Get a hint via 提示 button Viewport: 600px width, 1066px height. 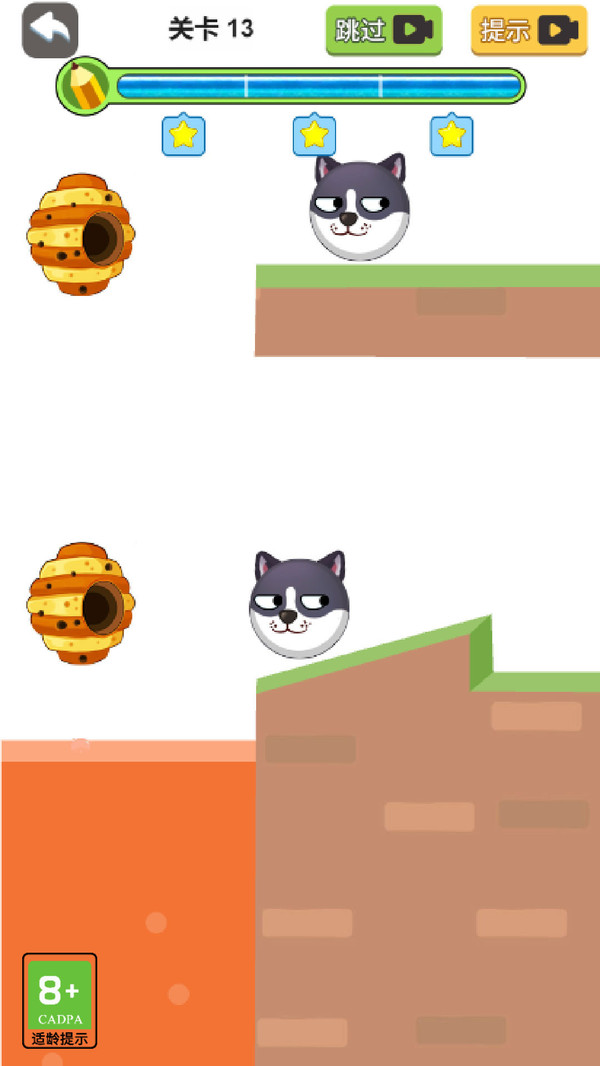[x=528, y=31]
